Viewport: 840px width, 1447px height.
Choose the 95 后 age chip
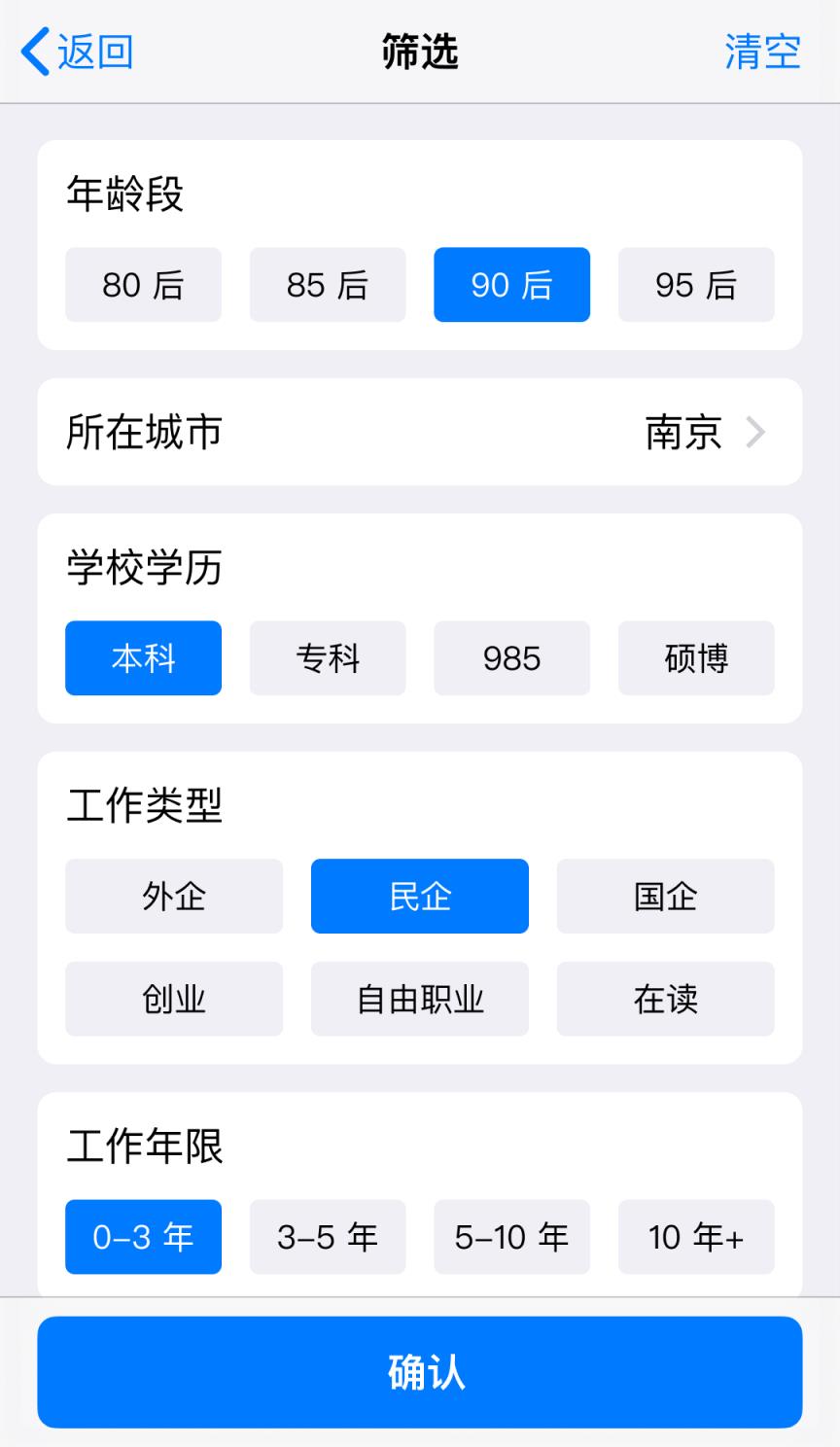click(696, 285)
